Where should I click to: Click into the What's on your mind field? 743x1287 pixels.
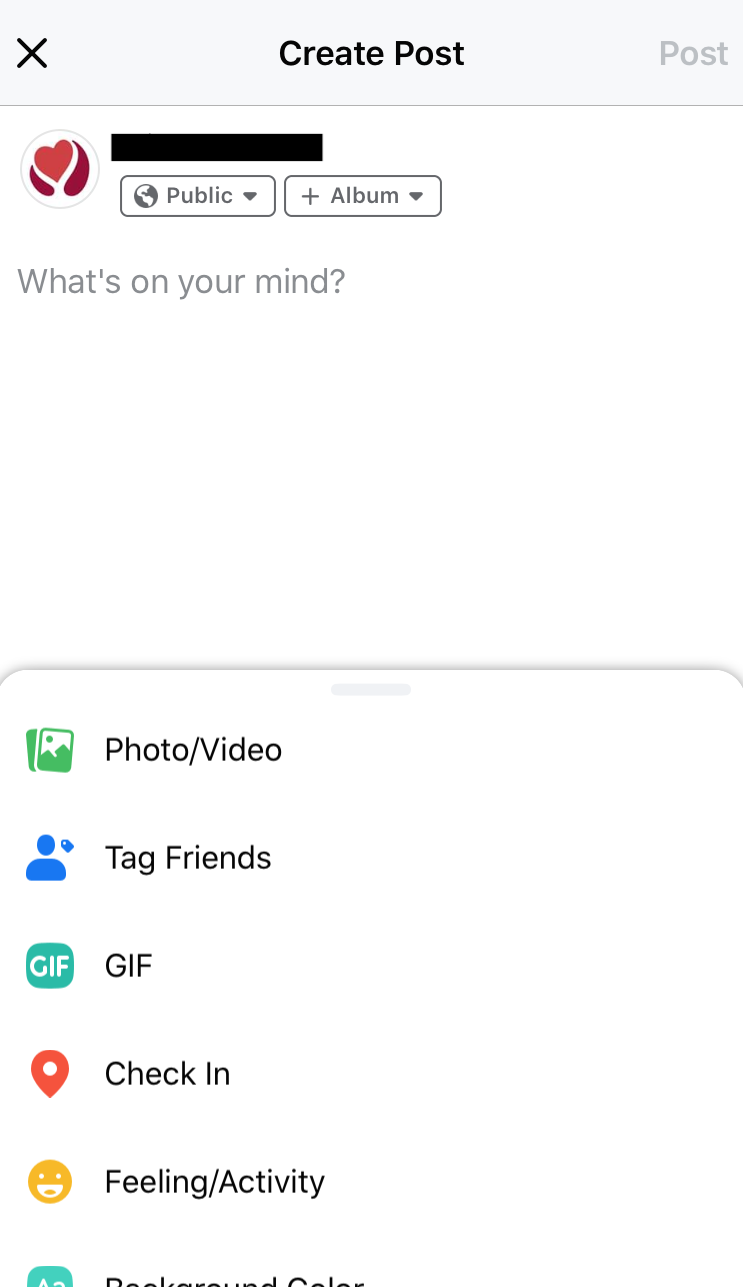(180, 281)
